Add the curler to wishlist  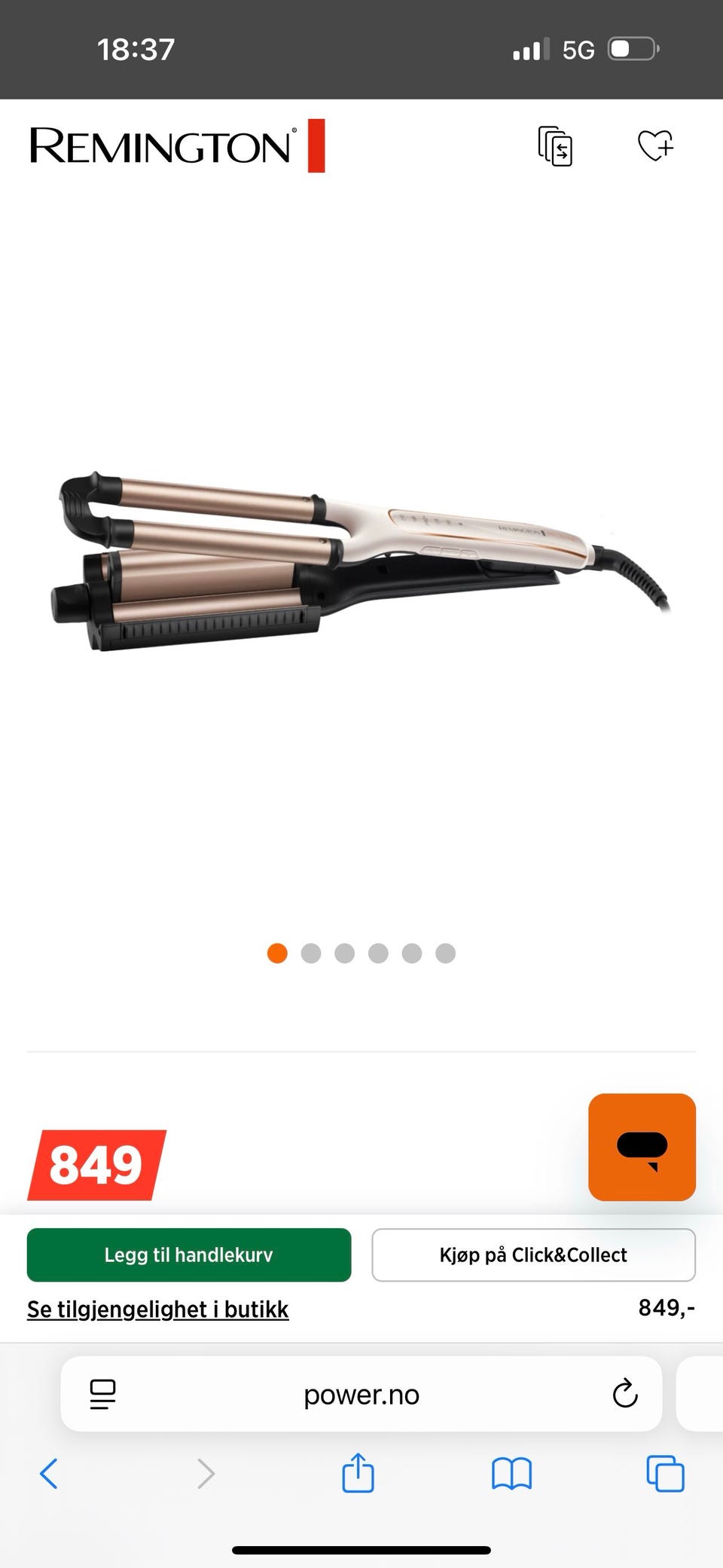pos(655,145)
